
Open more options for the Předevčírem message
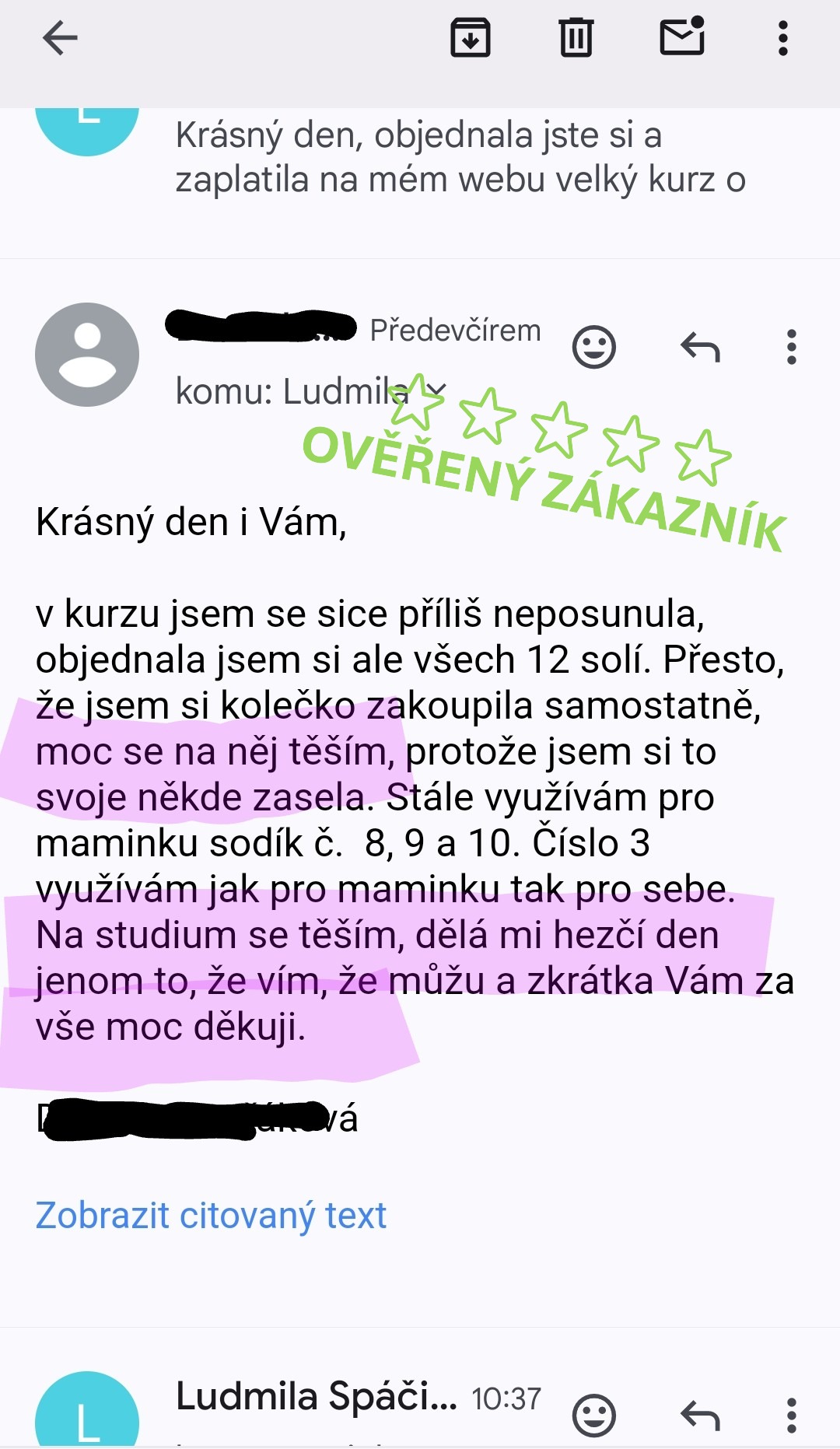791,347
